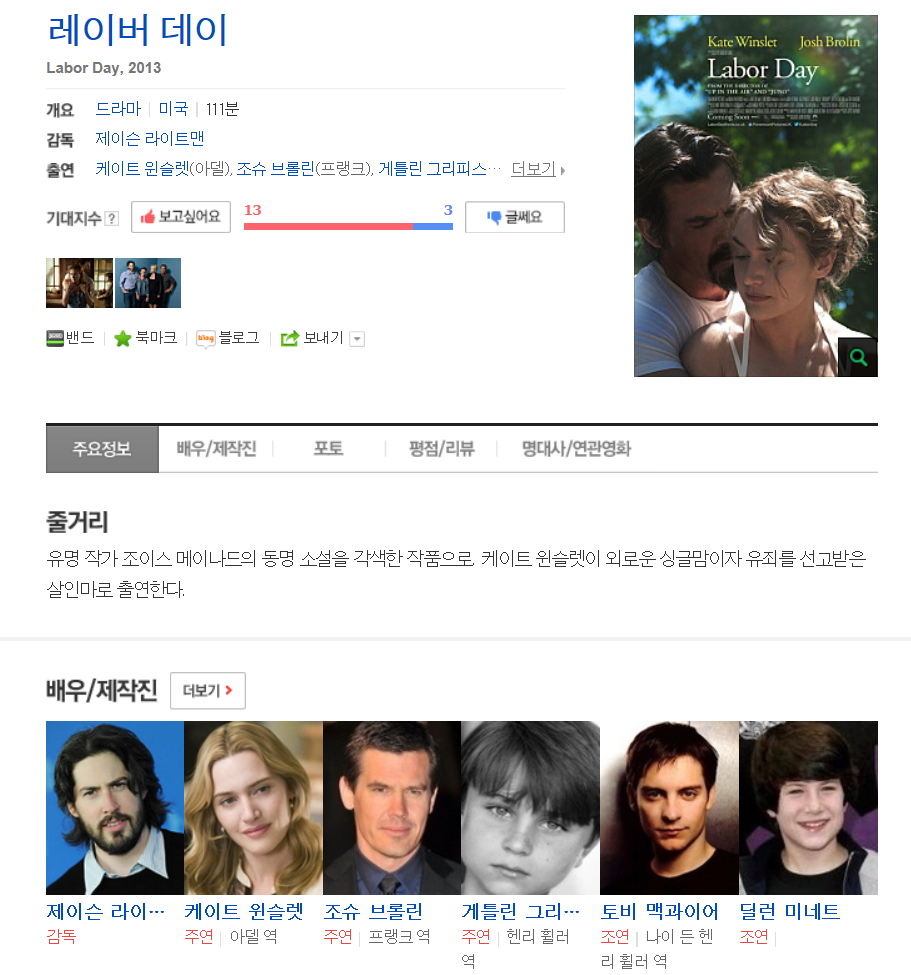Viewport: 911px width, 975px height.
Task: Share the movie to 블로그
Action: click(x=228, y=338)
